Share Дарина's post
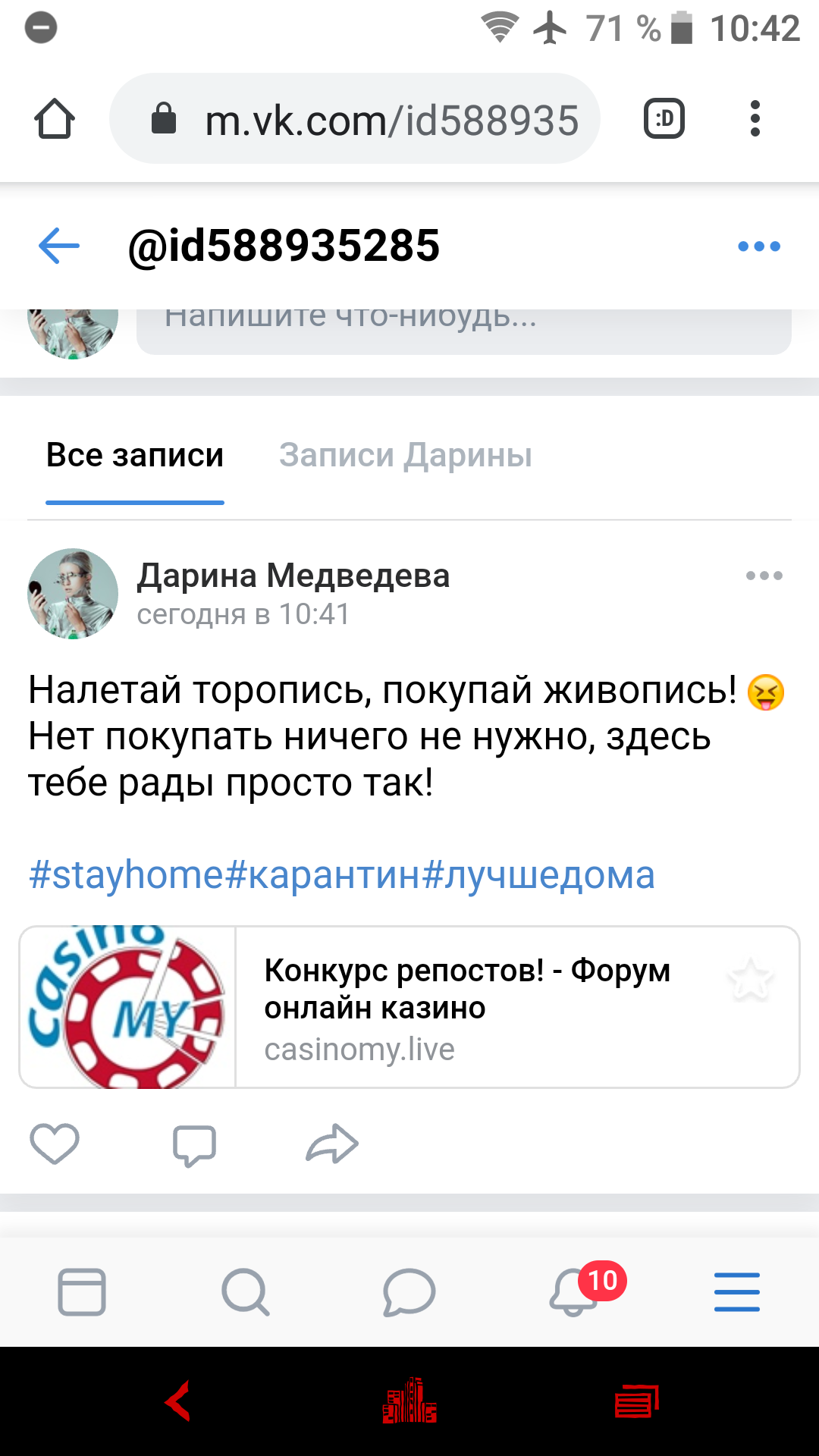Screen dimensions: 819x1456 (x=332, y=1144)
